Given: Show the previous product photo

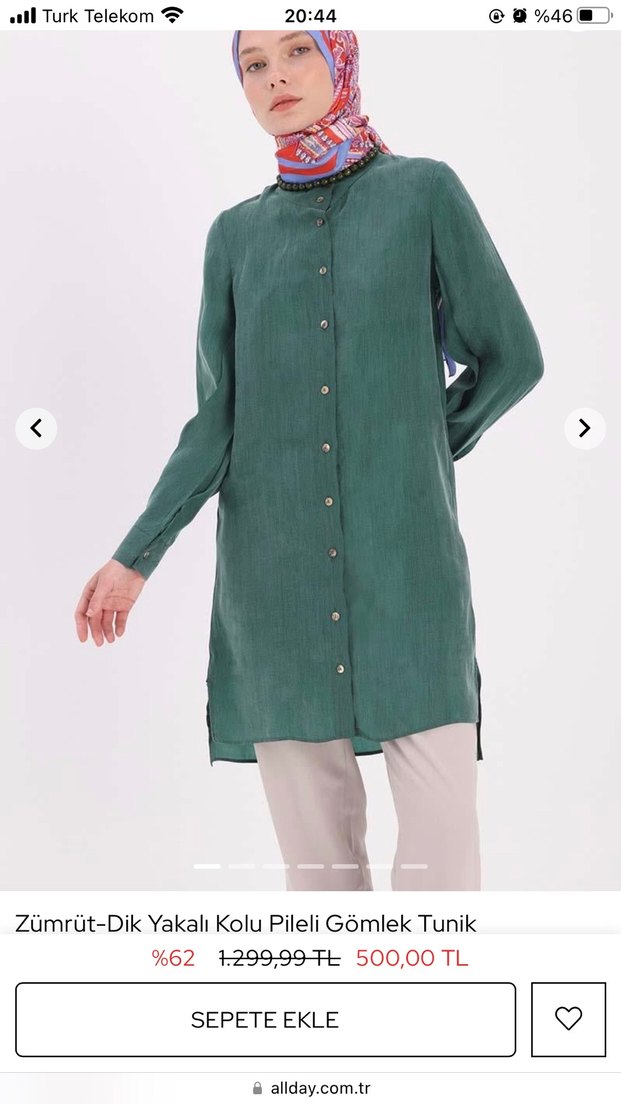Looking at the screenshot, I should pos(36,428).
